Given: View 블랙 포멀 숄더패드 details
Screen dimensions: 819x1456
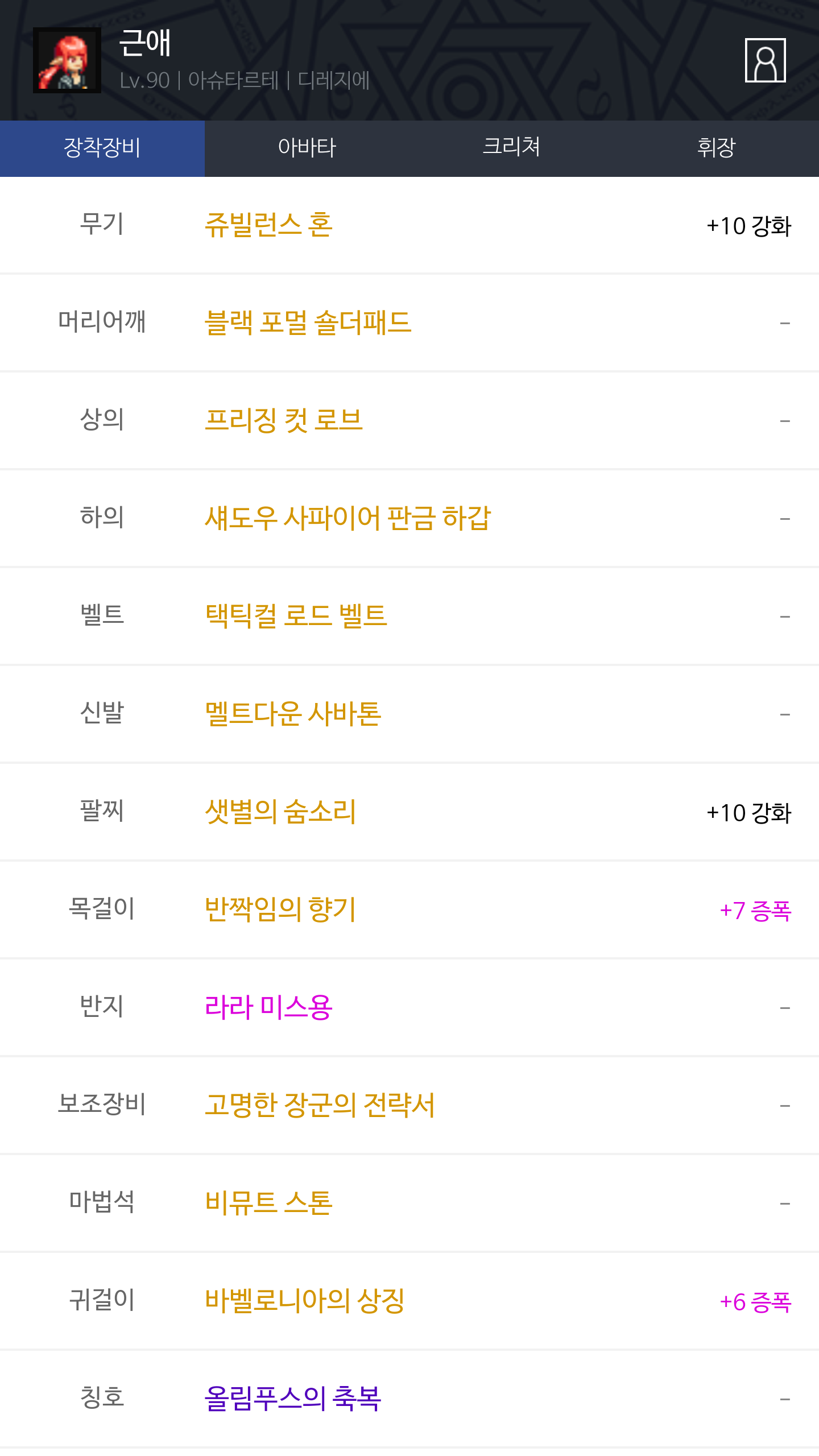Looking at the screenshot, I should click(308, 322).
